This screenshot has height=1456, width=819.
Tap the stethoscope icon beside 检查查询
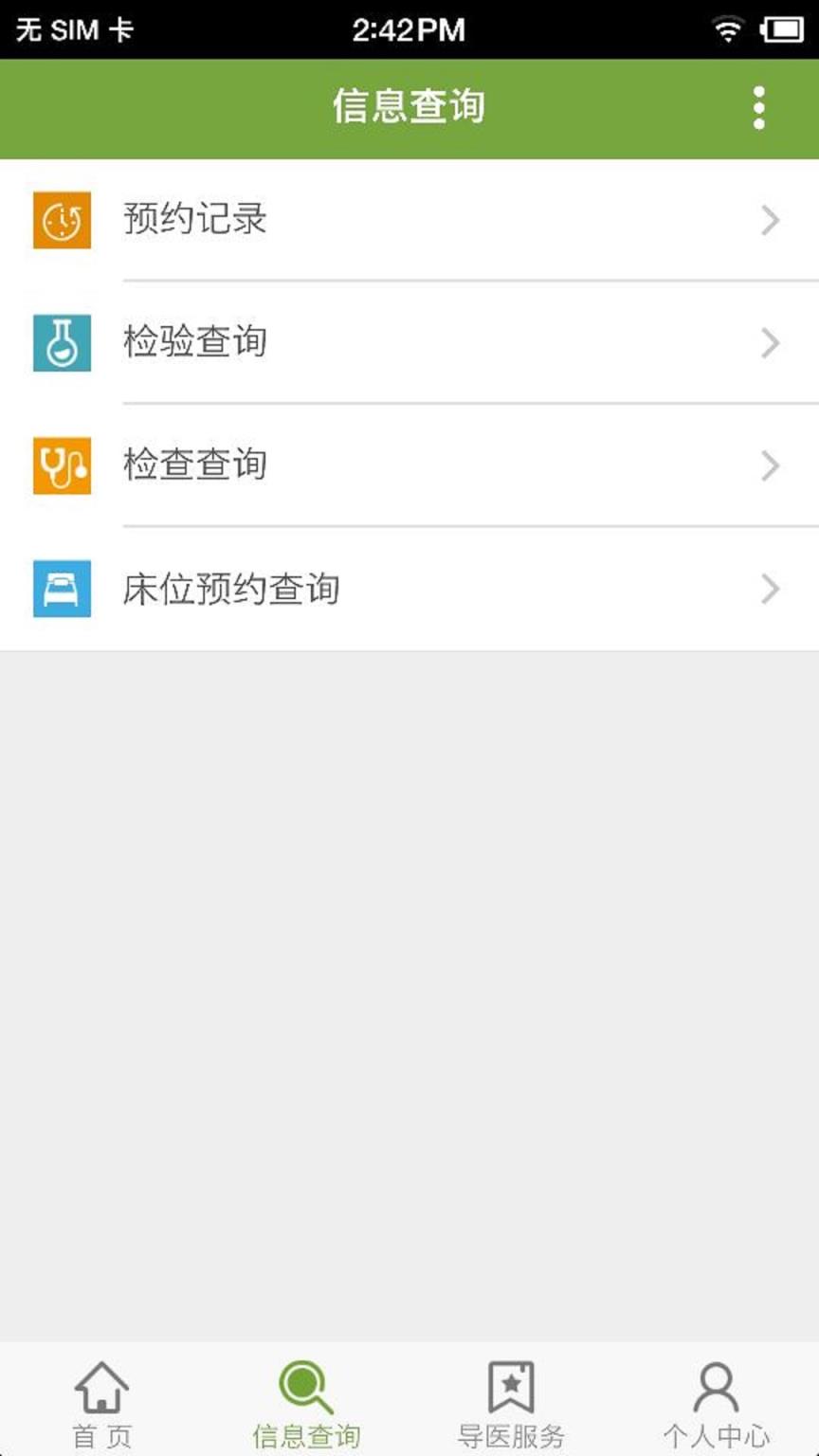pos(61,466)
